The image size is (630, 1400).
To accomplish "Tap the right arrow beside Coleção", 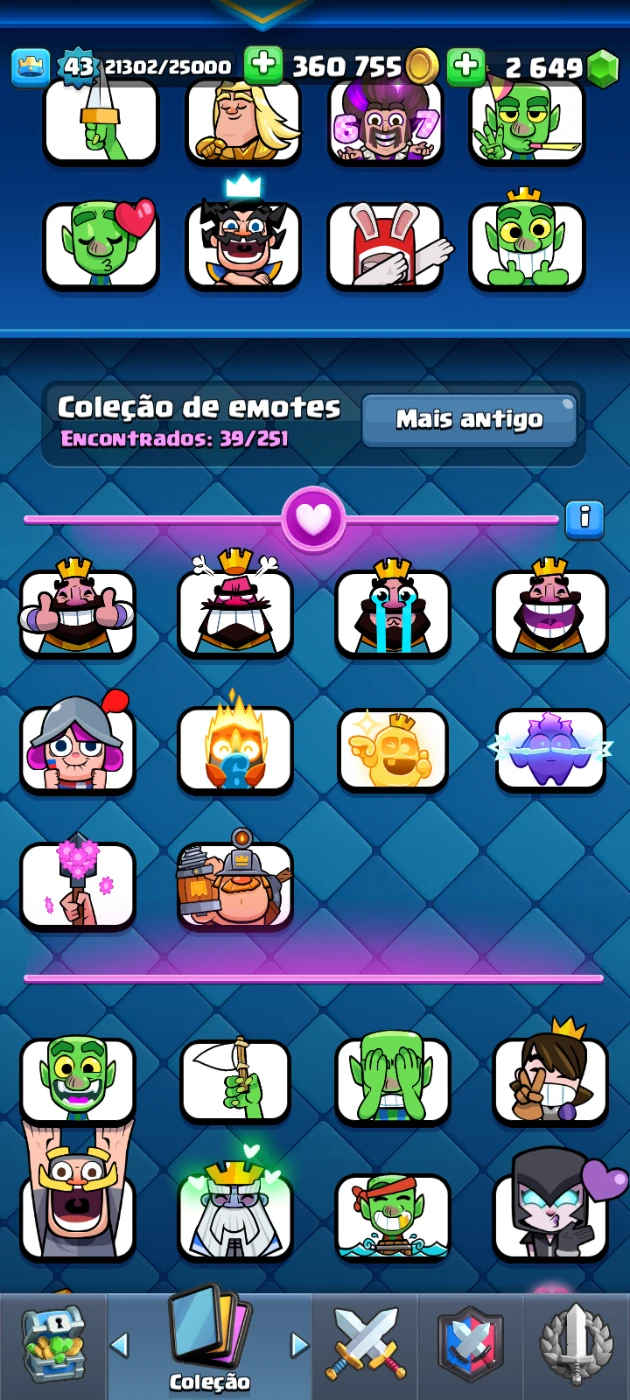I will 299,1344.
